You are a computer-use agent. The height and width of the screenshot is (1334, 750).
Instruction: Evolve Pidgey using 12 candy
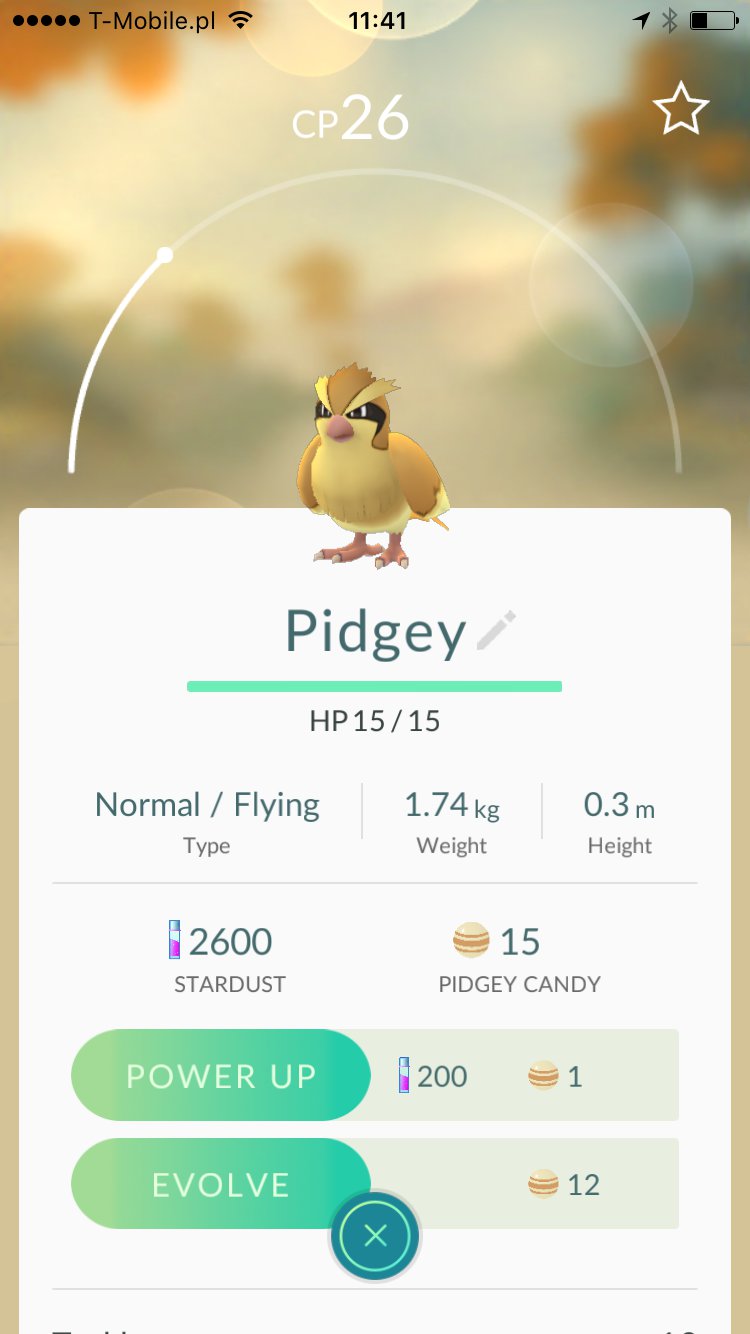coord(221,1184)
